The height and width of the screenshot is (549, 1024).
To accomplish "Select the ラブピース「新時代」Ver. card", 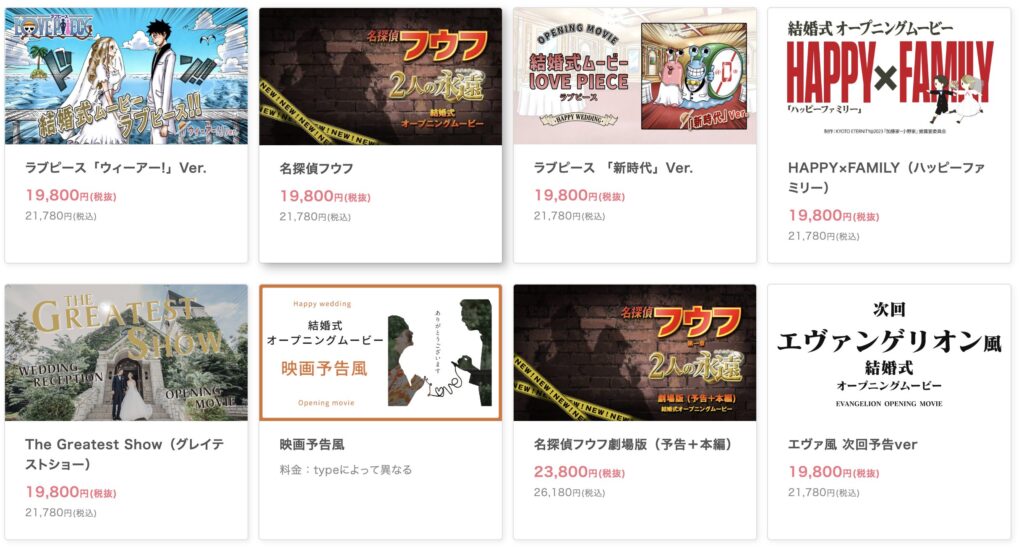I will pyautogui.click(x=634, y=135).
